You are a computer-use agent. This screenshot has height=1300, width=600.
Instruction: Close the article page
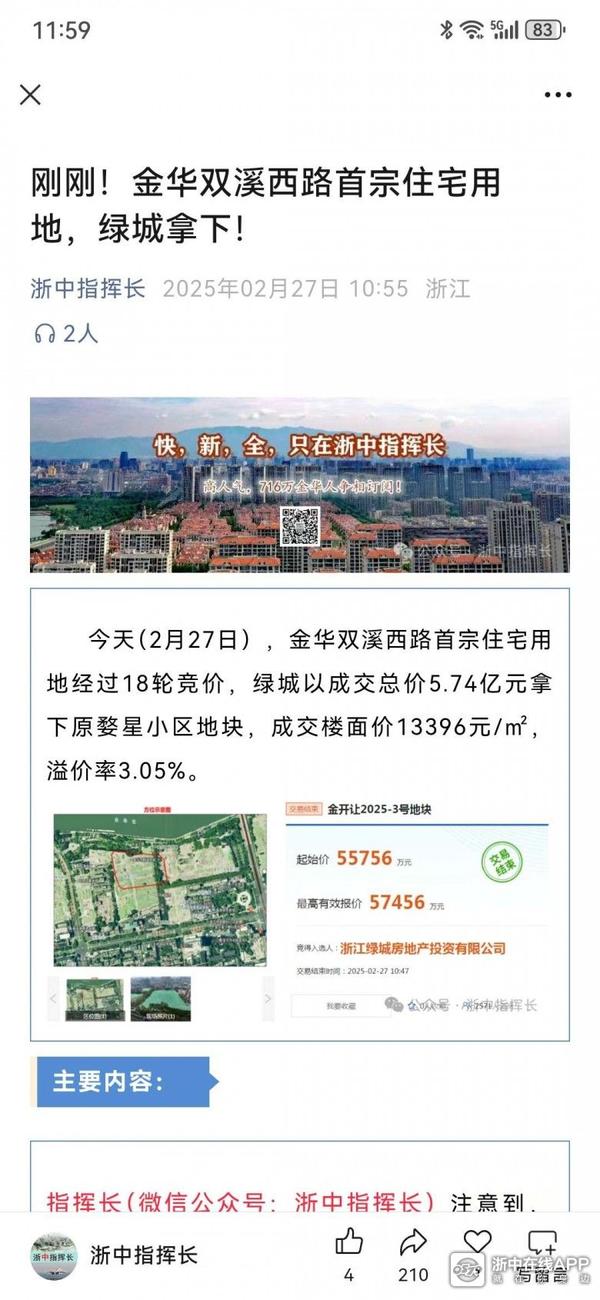pos(31,95)
